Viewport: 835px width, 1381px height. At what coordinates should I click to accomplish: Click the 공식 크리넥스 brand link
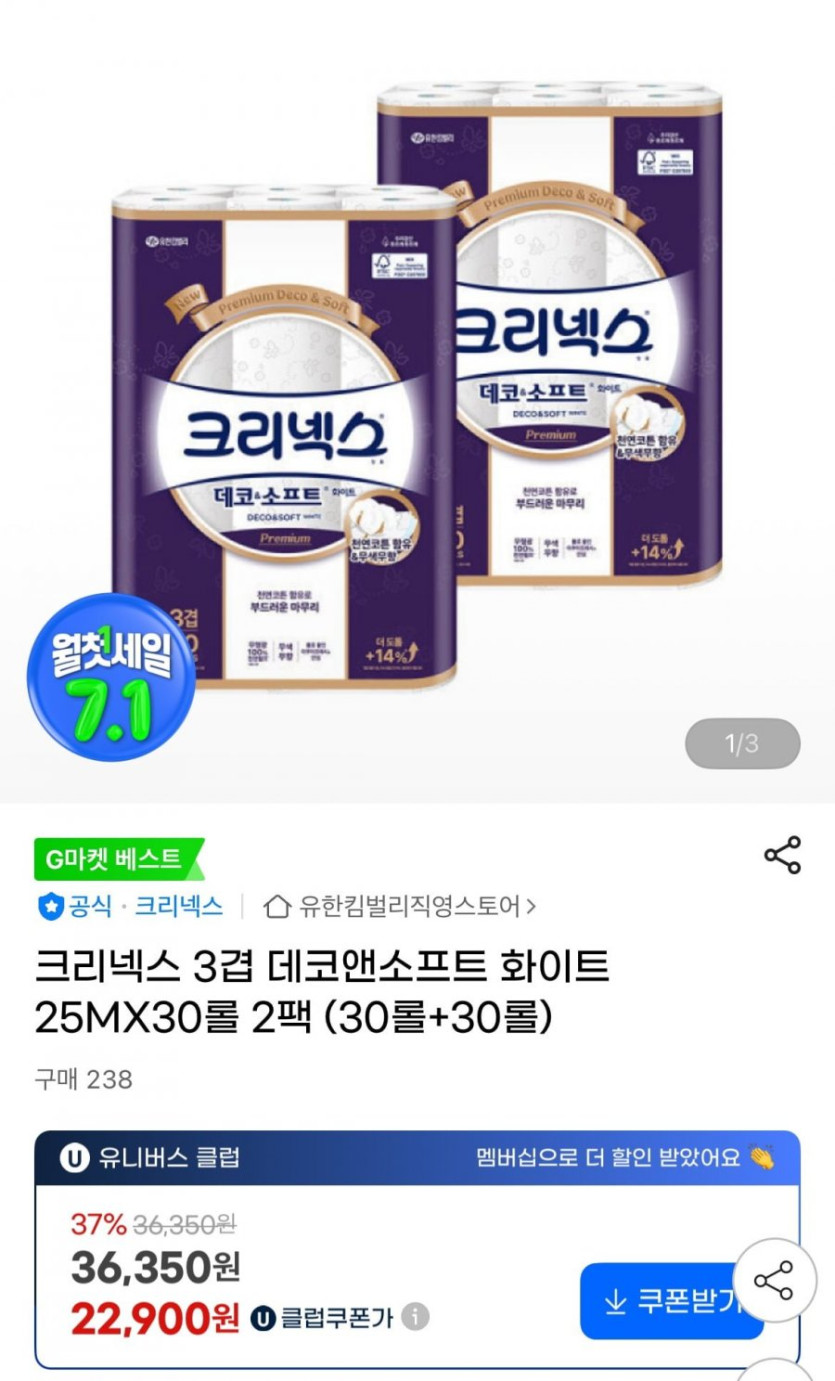tap(140, 906)
